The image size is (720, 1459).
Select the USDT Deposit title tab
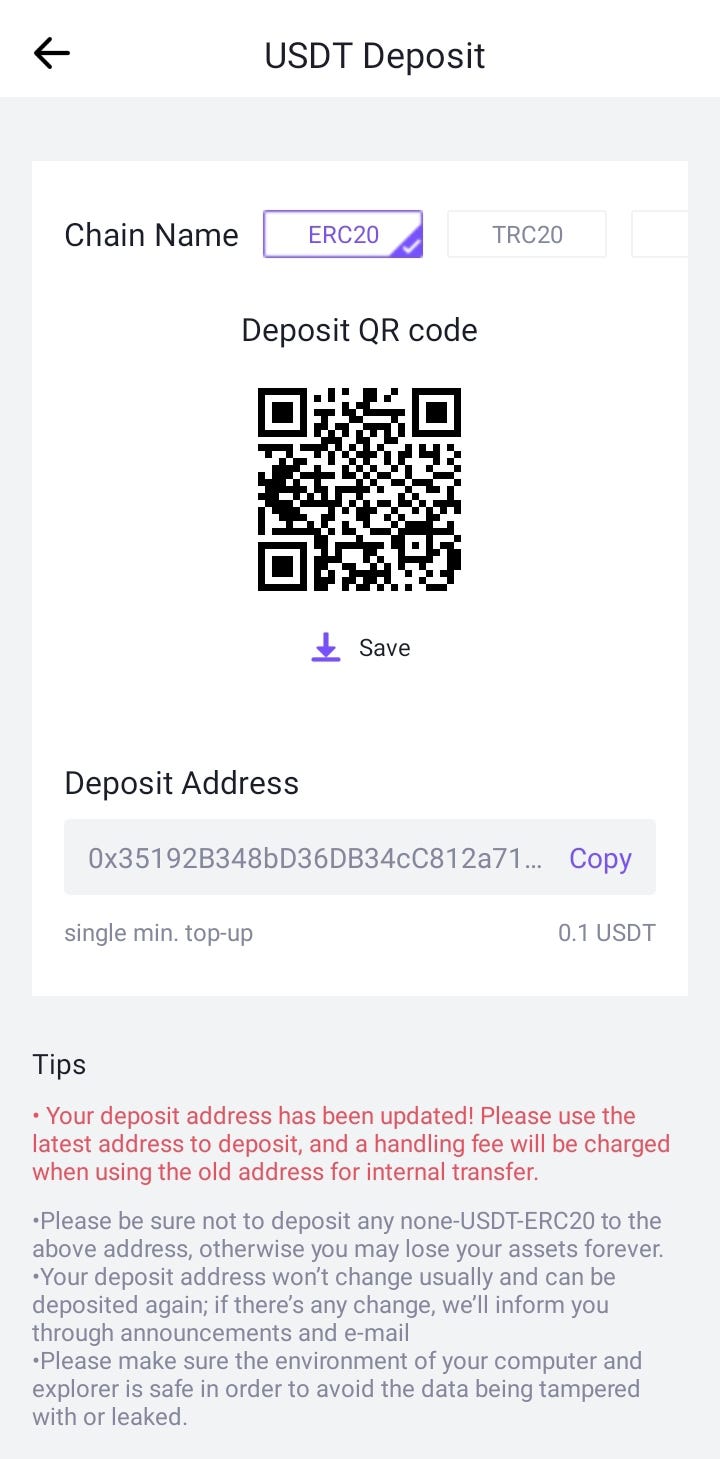pos(373,55)
